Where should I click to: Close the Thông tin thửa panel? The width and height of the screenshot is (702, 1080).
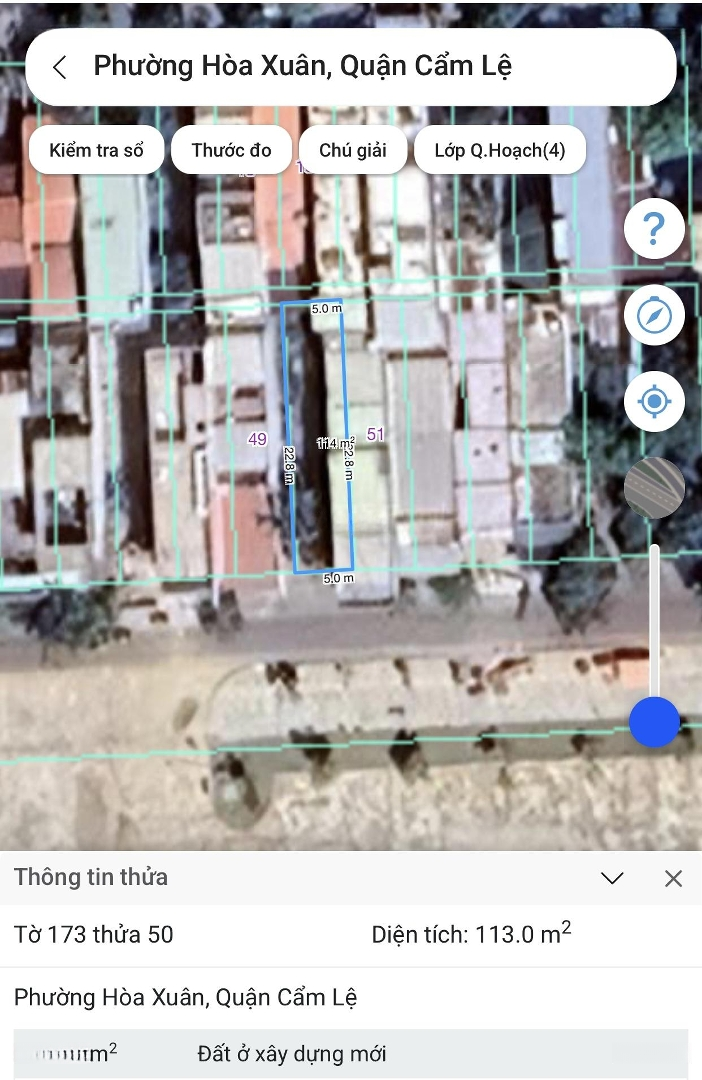(673, 878)
